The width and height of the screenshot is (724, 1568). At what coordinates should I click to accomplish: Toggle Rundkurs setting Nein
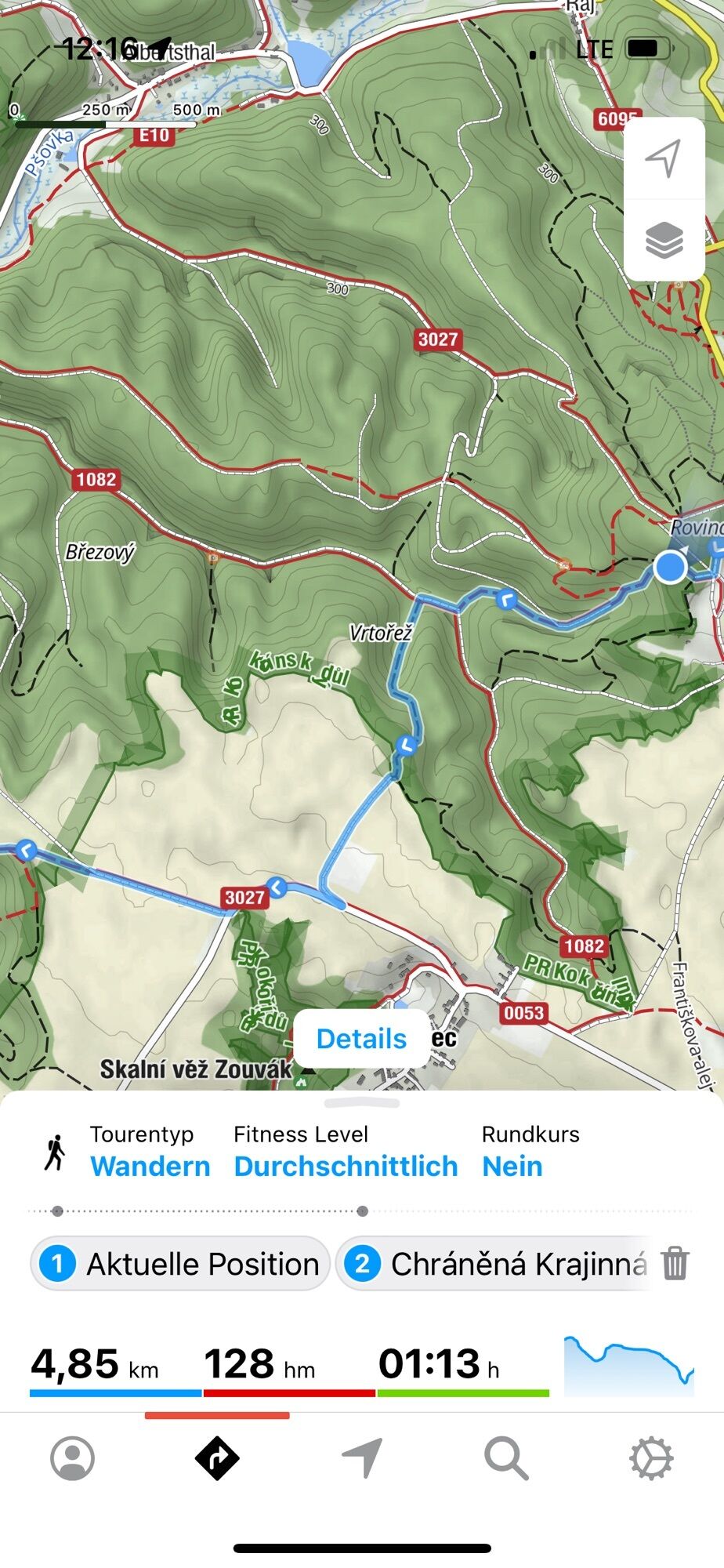tap(512, 1166)
